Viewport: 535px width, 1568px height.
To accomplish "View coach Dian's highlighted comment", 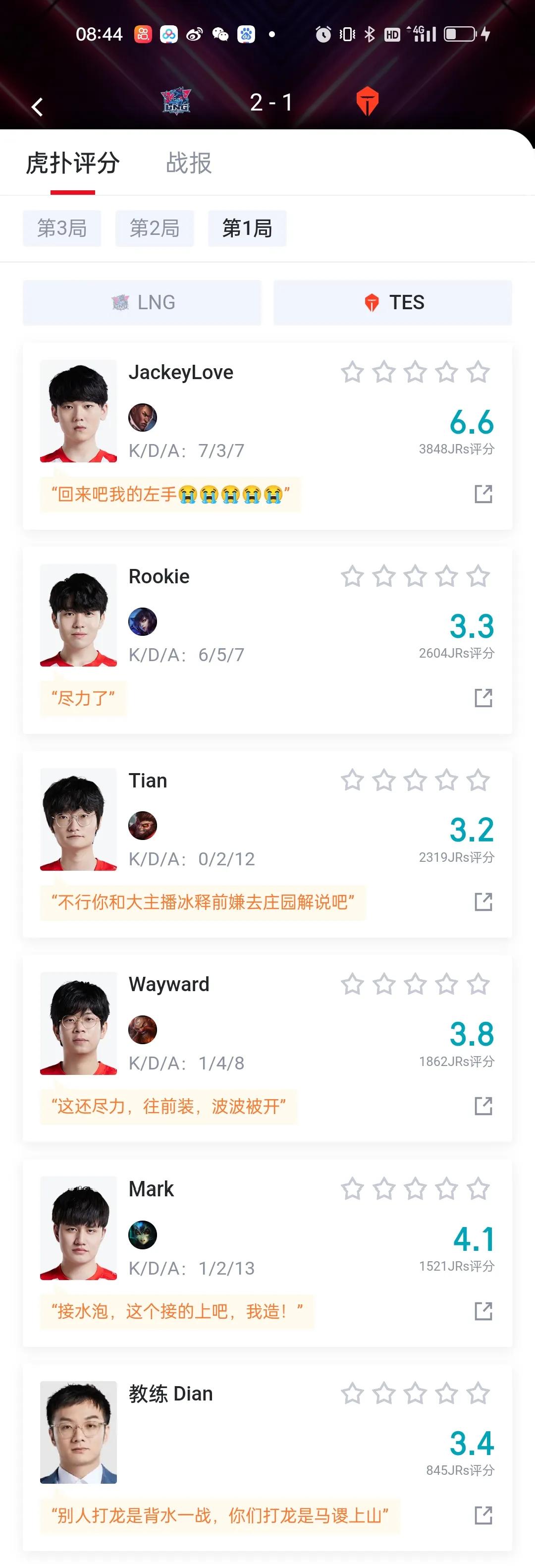I will [x=220, y=1515].
